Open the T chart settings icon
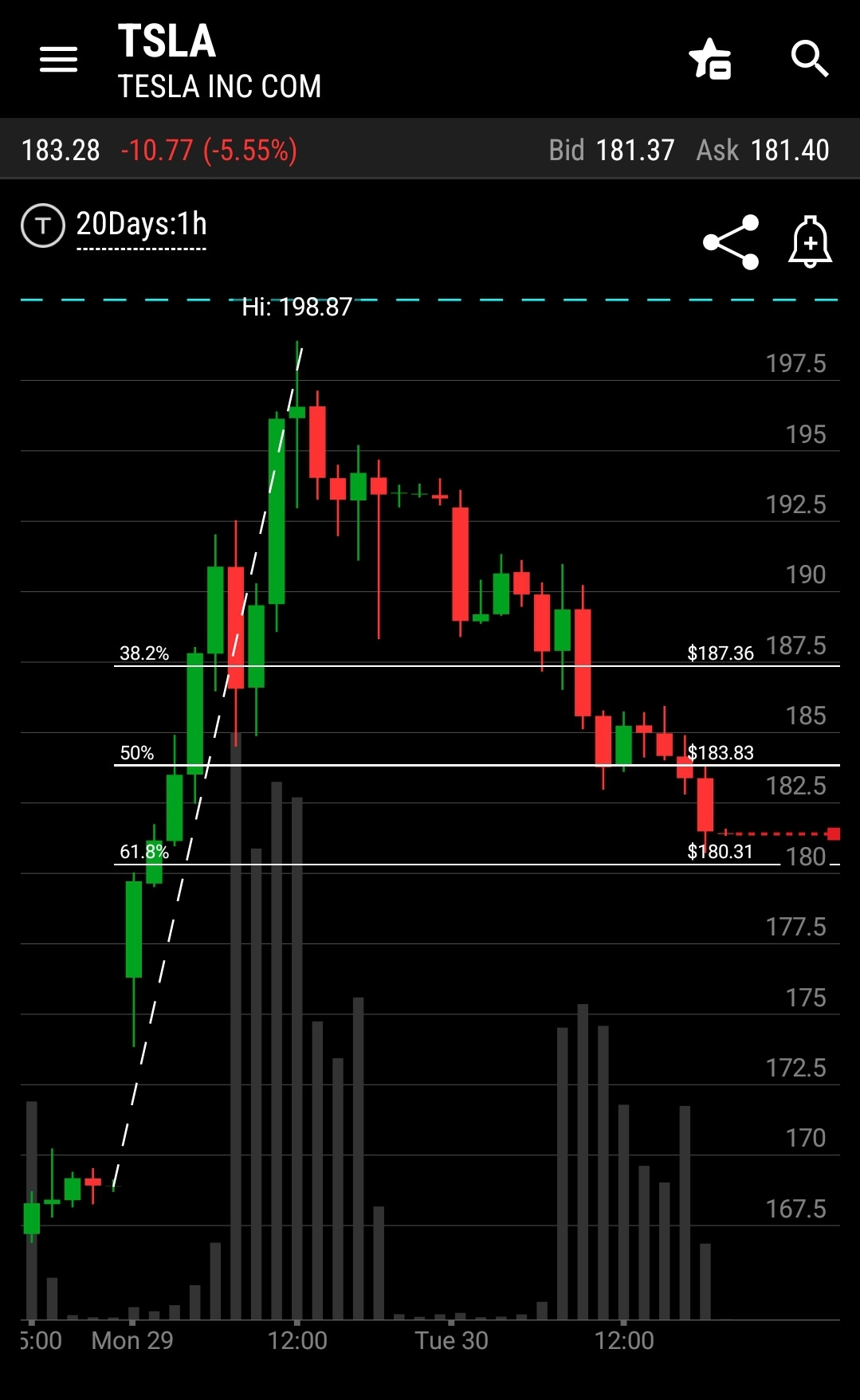860x1400 pixels. [x=42, y=225]
